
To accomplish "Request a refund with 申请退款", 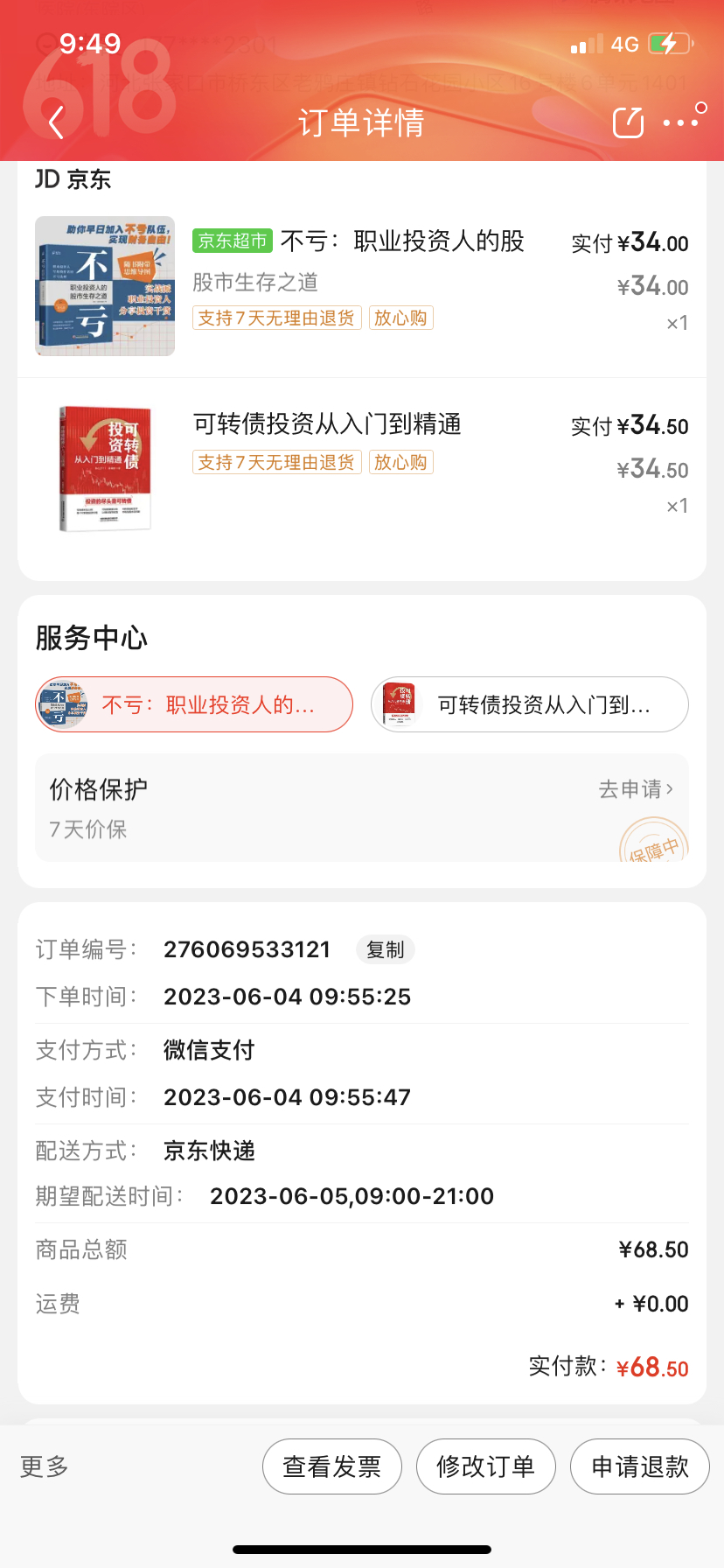I will pyautogui.click(x=640, y=1466).
